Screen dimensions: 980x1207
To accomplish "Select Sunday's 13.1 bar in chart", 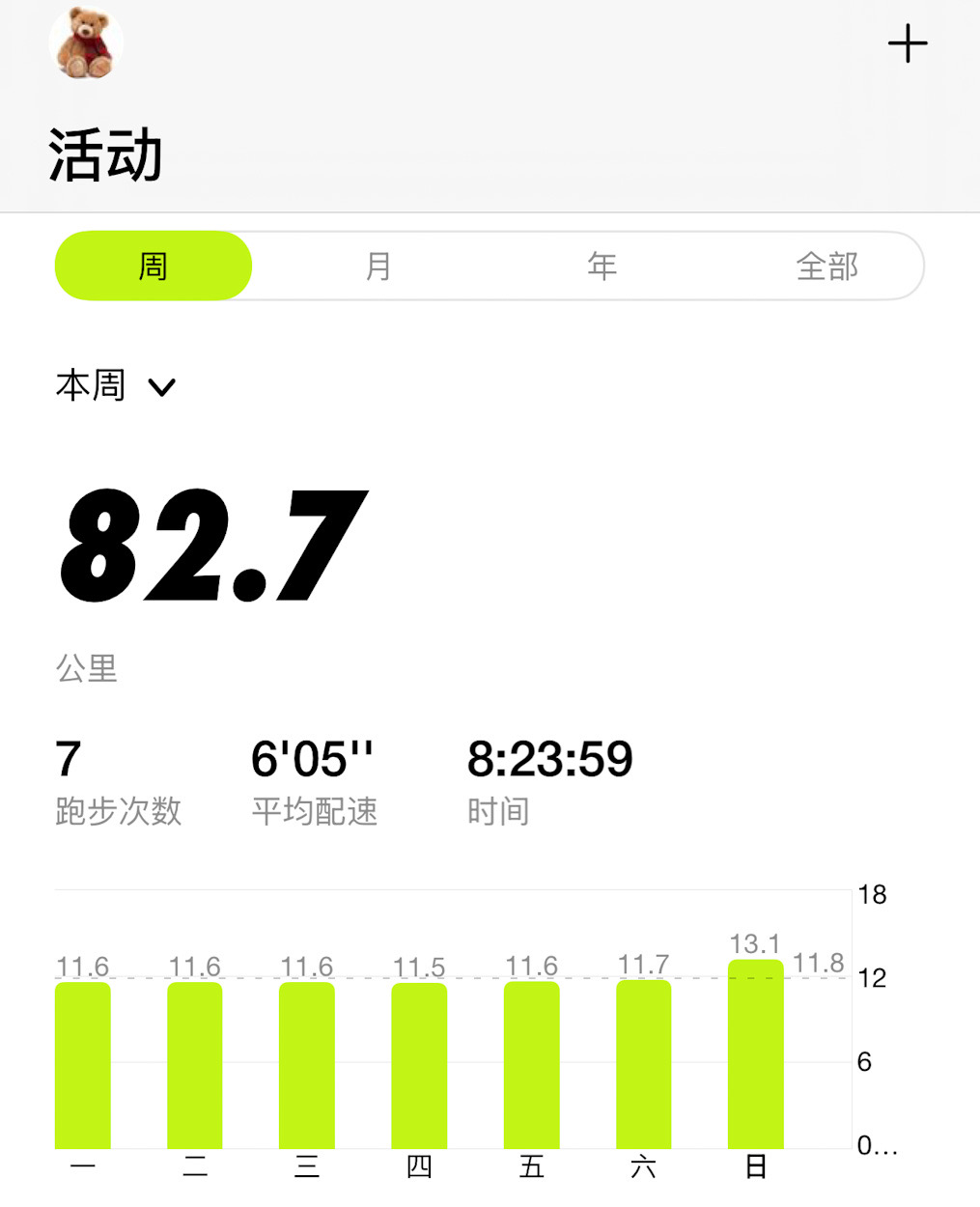I will [x=755, y=1054].
